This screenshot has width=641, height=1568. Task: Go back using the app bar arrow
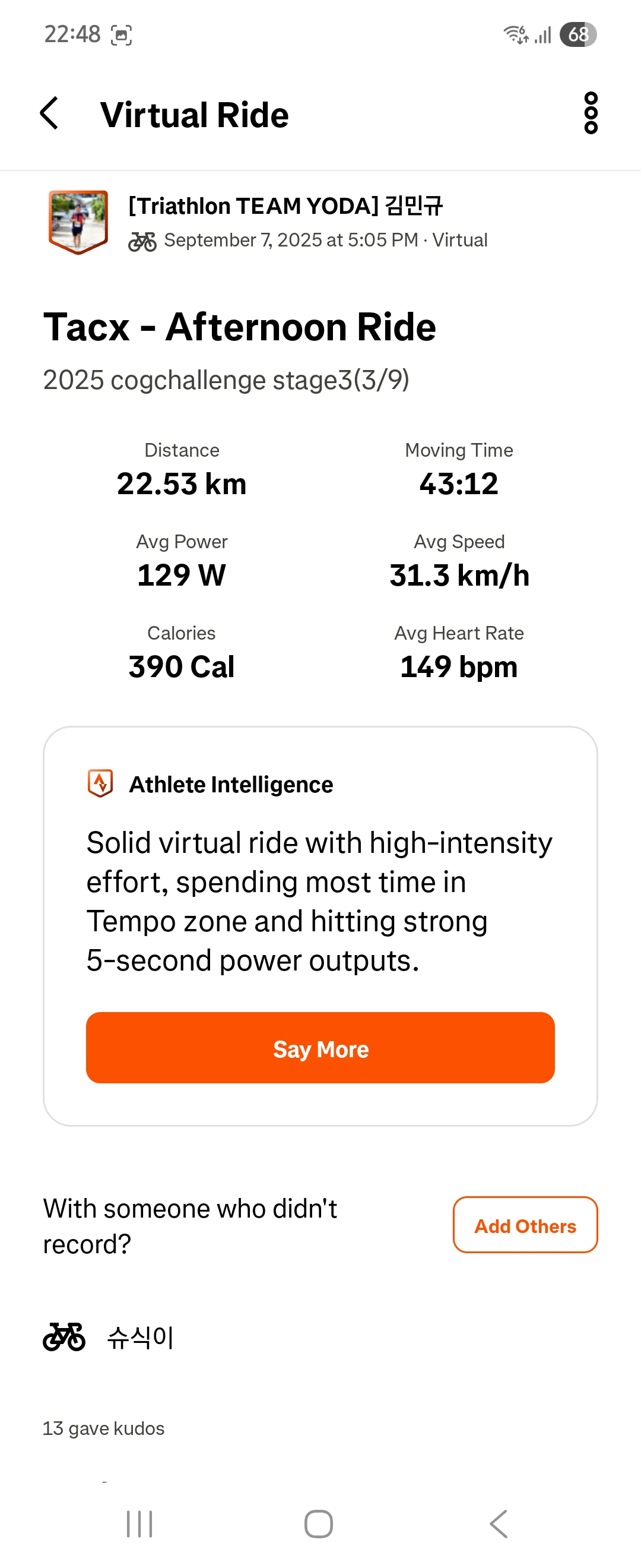50,113
